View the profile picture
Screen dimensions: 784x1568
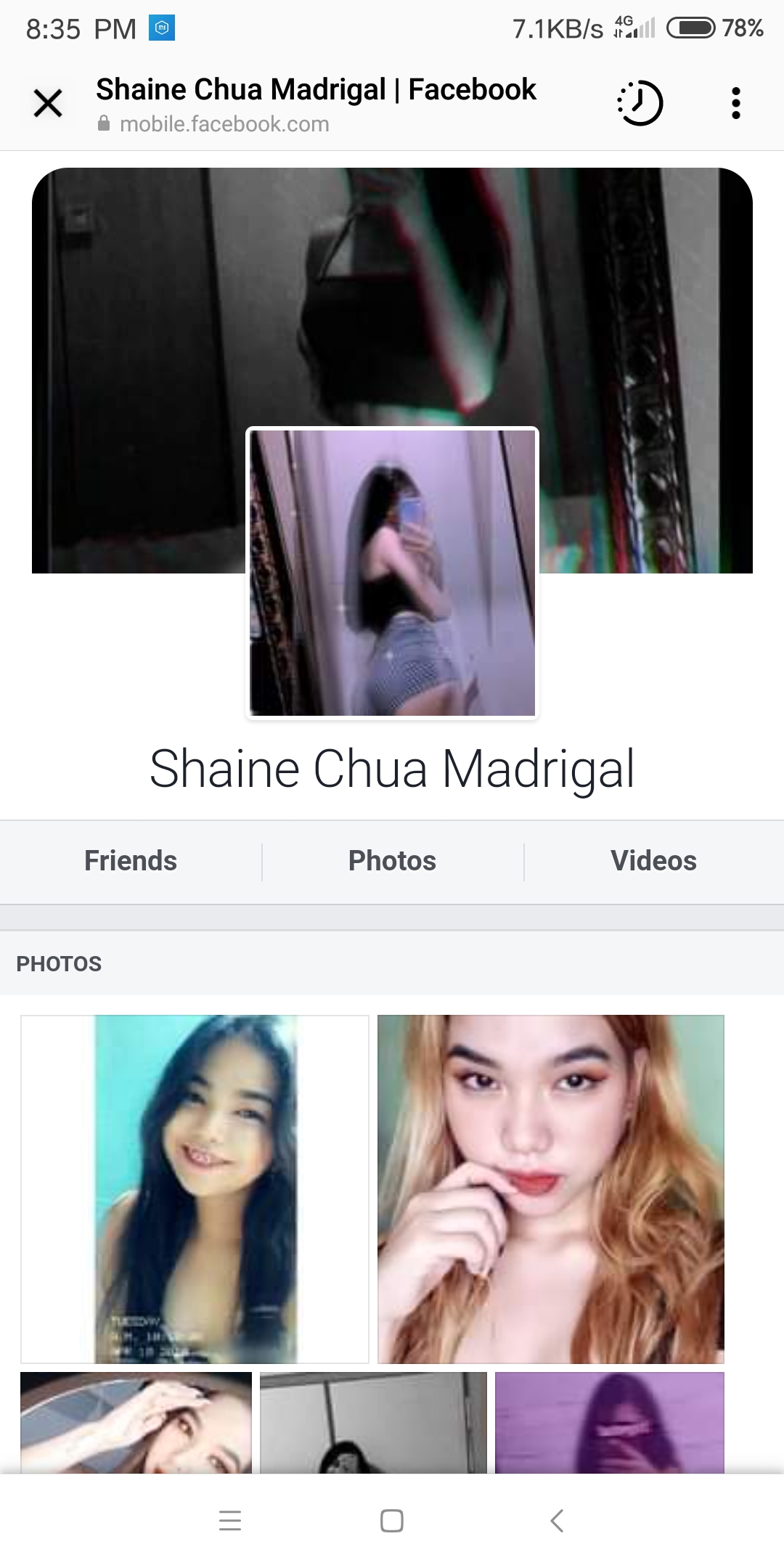[x=392, y=573]
